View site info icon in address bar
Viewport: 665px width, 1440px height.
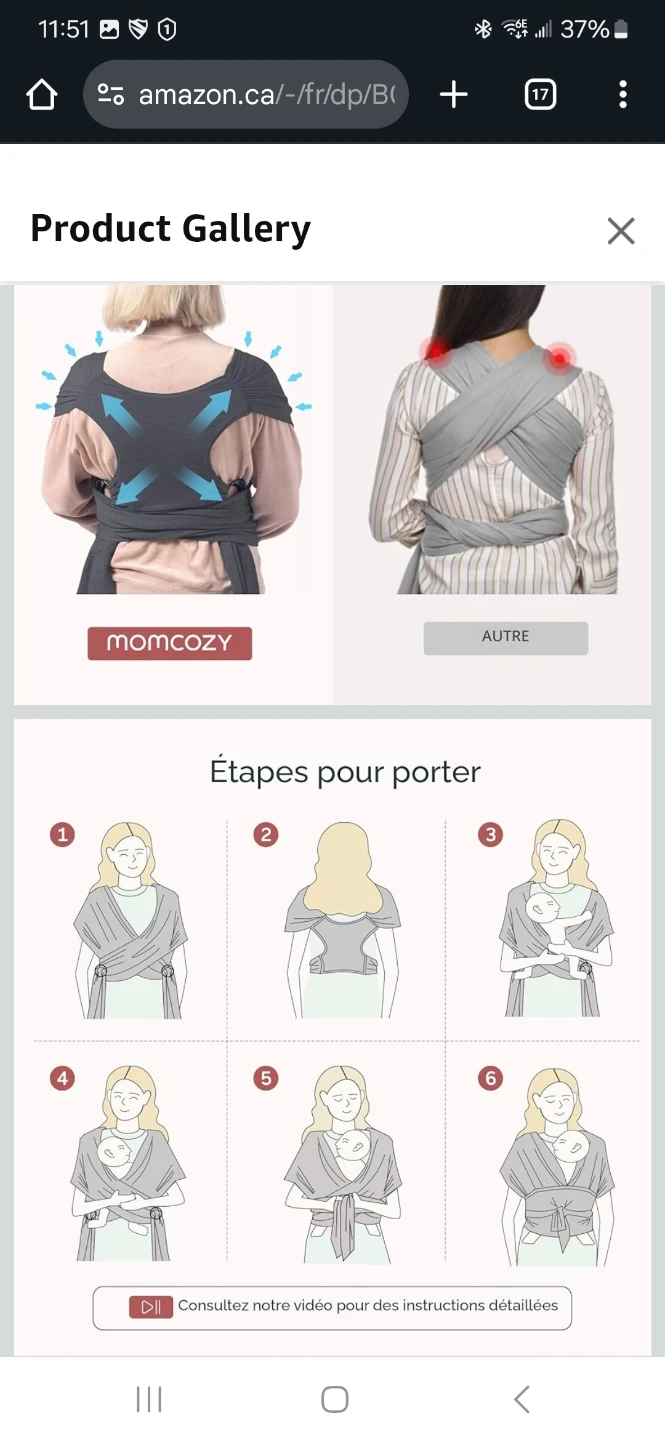(111, 95)
